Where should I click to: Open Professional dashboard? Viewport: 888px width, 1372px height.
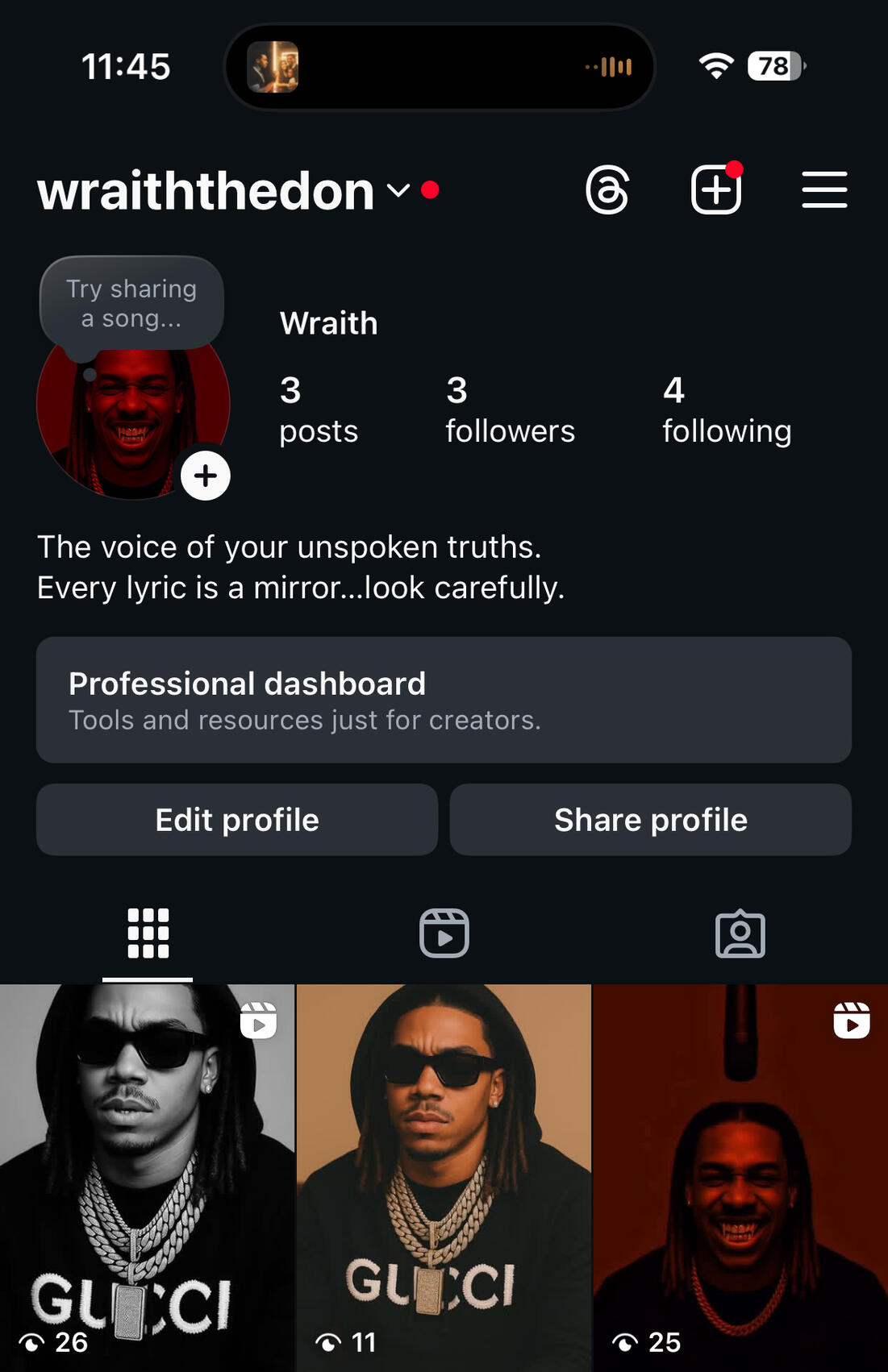pyautogui.click(x=444, y=700)
